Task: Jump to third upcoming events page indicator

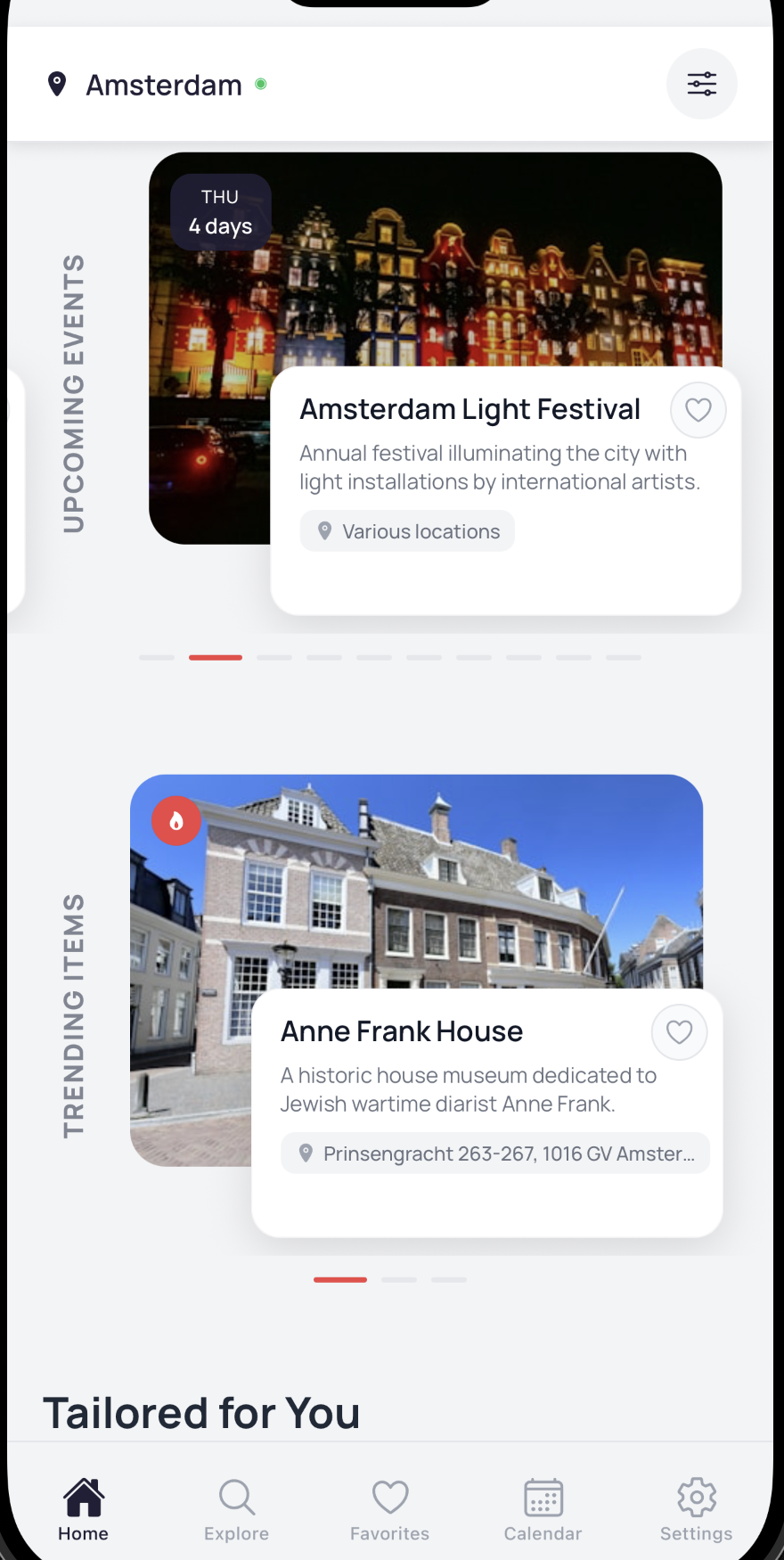Action: point(274,657)
